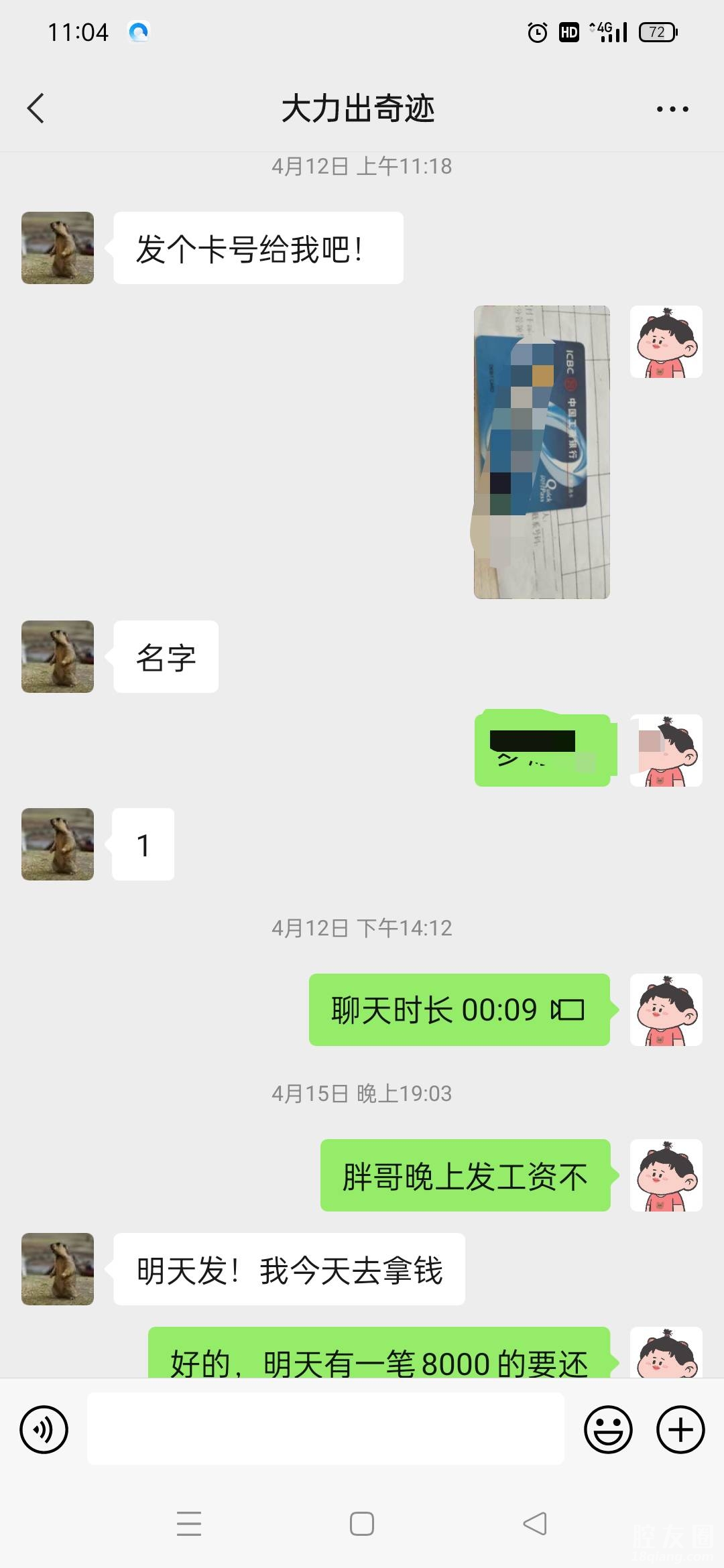This screenshot has height=1568, width=724.
Task: Tap the 聊天时长 00:09 video call record
Action: coord(459,1010)
